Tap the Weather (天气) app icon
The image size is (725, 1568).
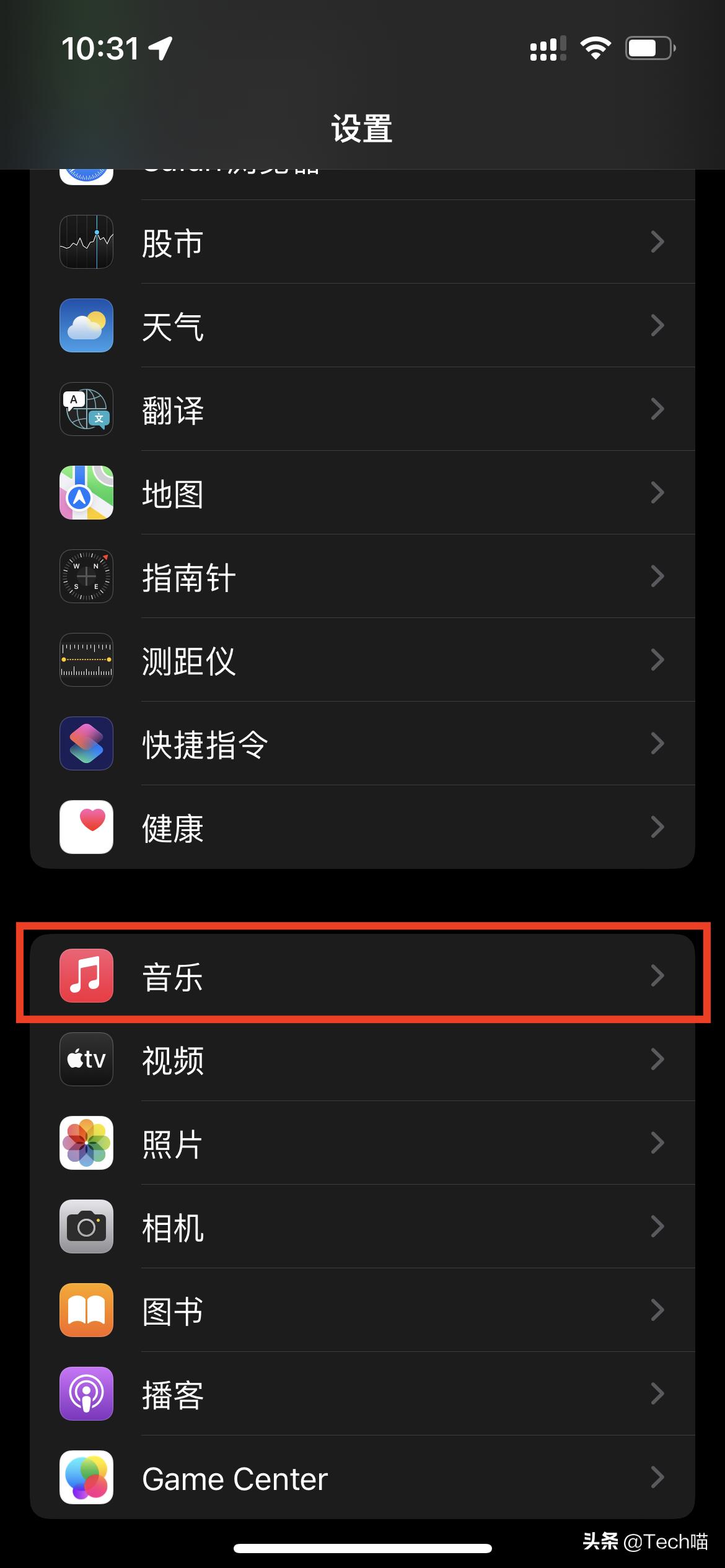[x=86, y=326]
